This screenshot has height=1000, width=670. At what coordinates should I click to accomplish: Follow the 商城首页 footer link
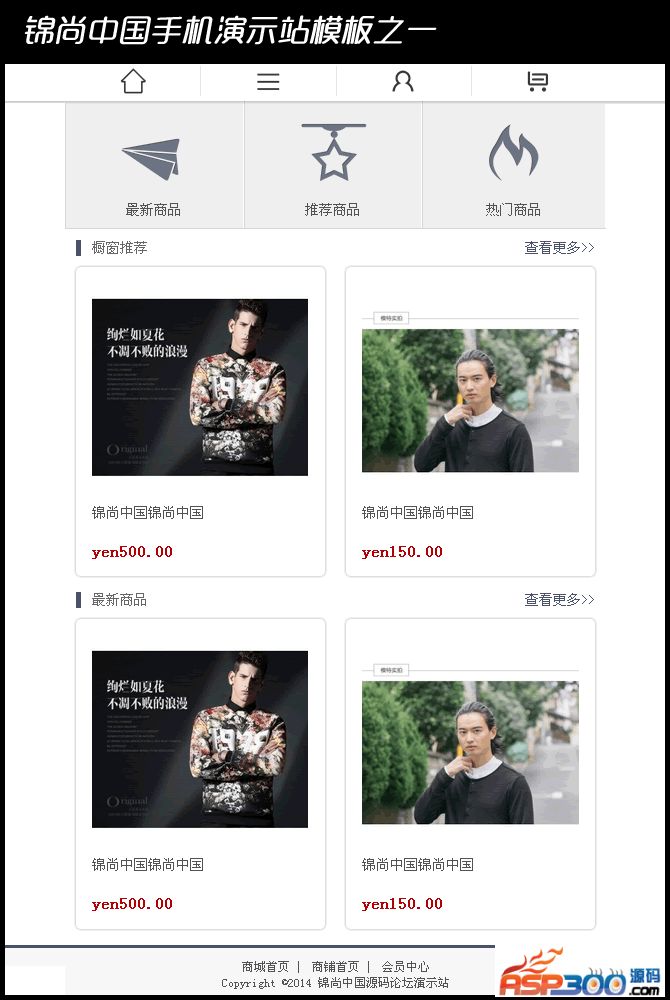[265, 967]
